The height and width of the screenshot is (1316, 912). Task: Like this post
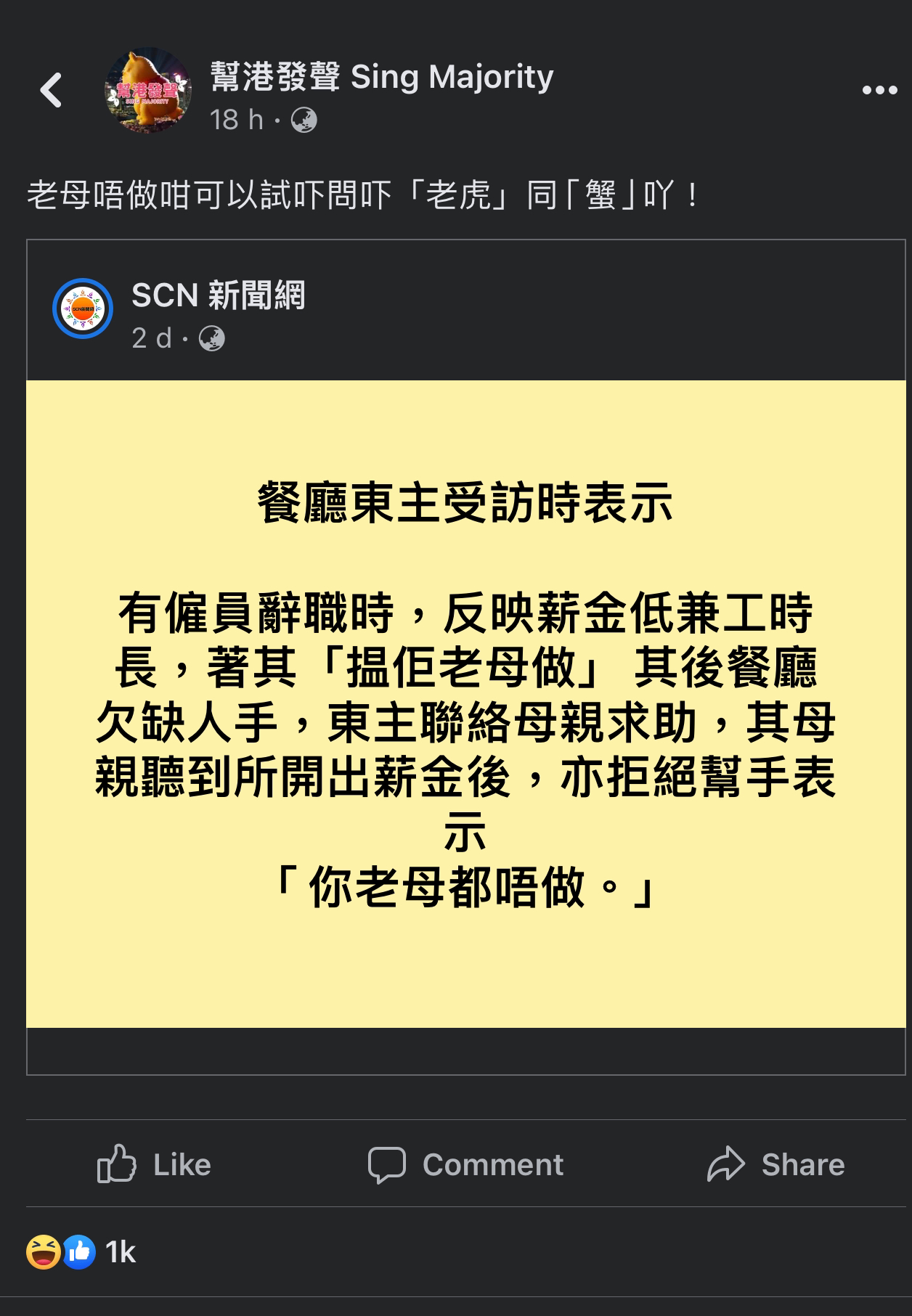click(x=154, y=1164)
